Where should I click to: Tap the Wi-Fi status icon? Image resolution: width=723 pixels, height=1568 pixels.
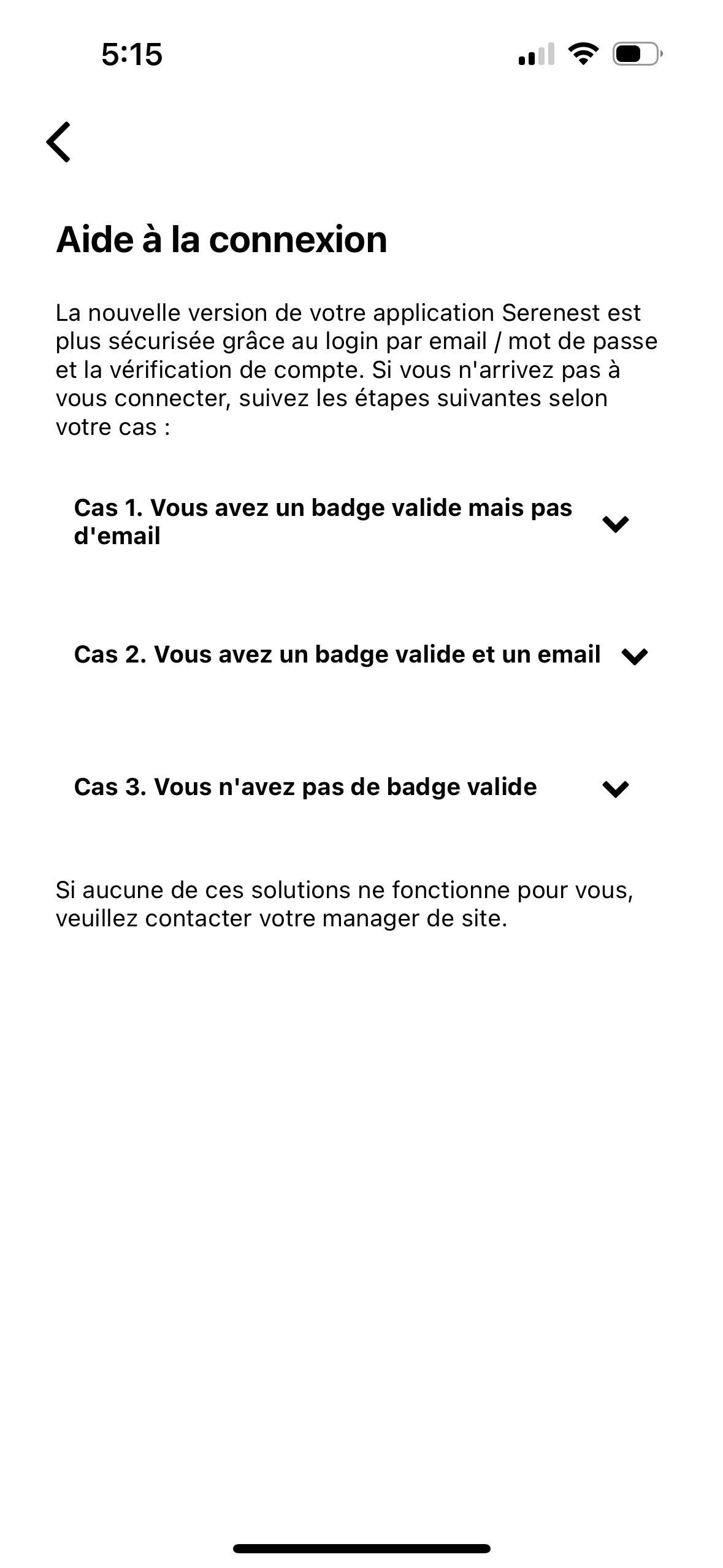point(581,55)
